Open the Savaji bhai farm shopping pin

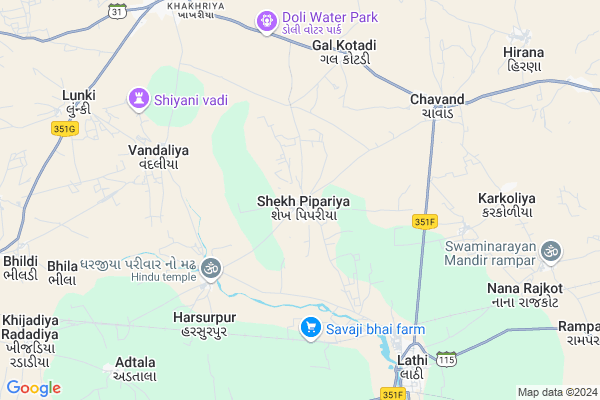(311, 327)
